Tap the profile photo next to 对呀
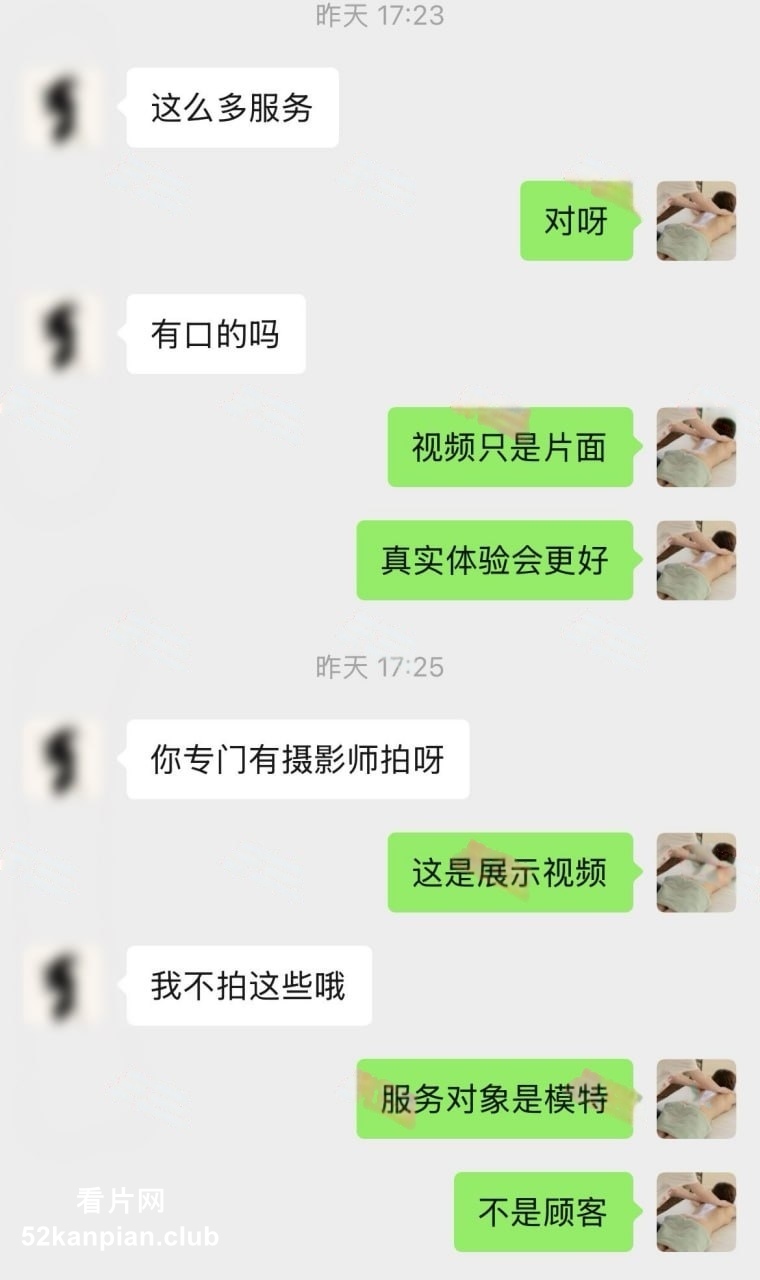Screen dimensions: 760x1280 pos(696,221)
